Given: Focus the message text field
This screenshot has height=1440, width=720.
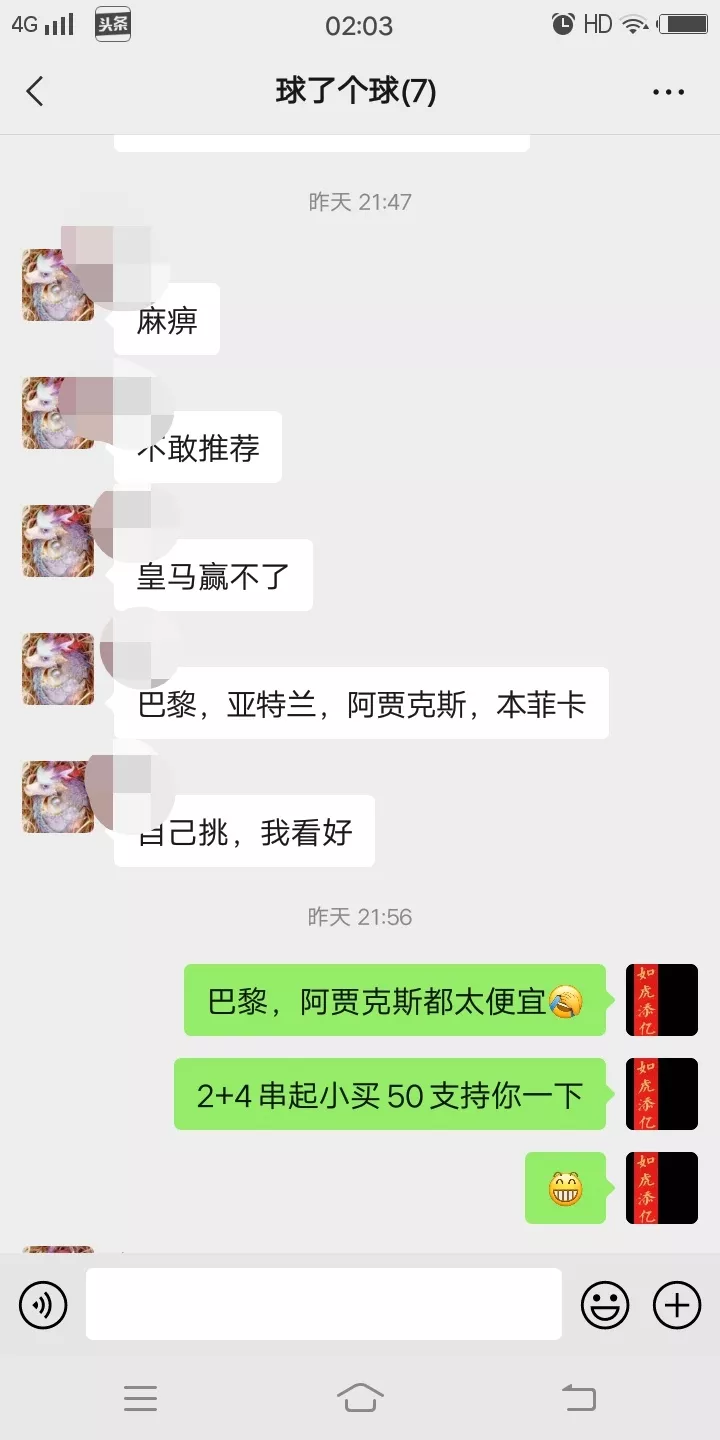Looking at the screenshot, I should [x=323, y=1304].
